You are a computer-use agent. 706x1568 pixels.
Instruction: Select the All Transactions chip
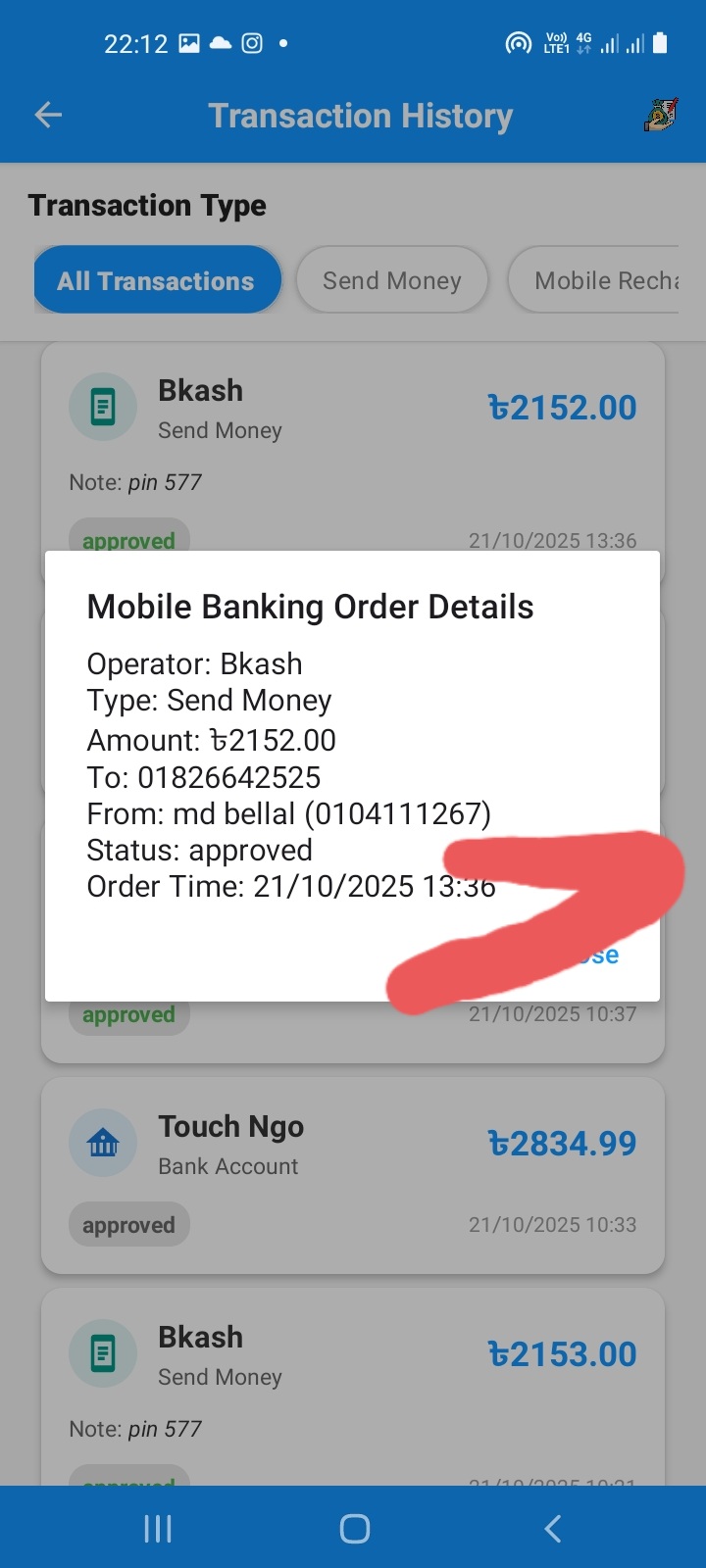(x=157, y=281)
